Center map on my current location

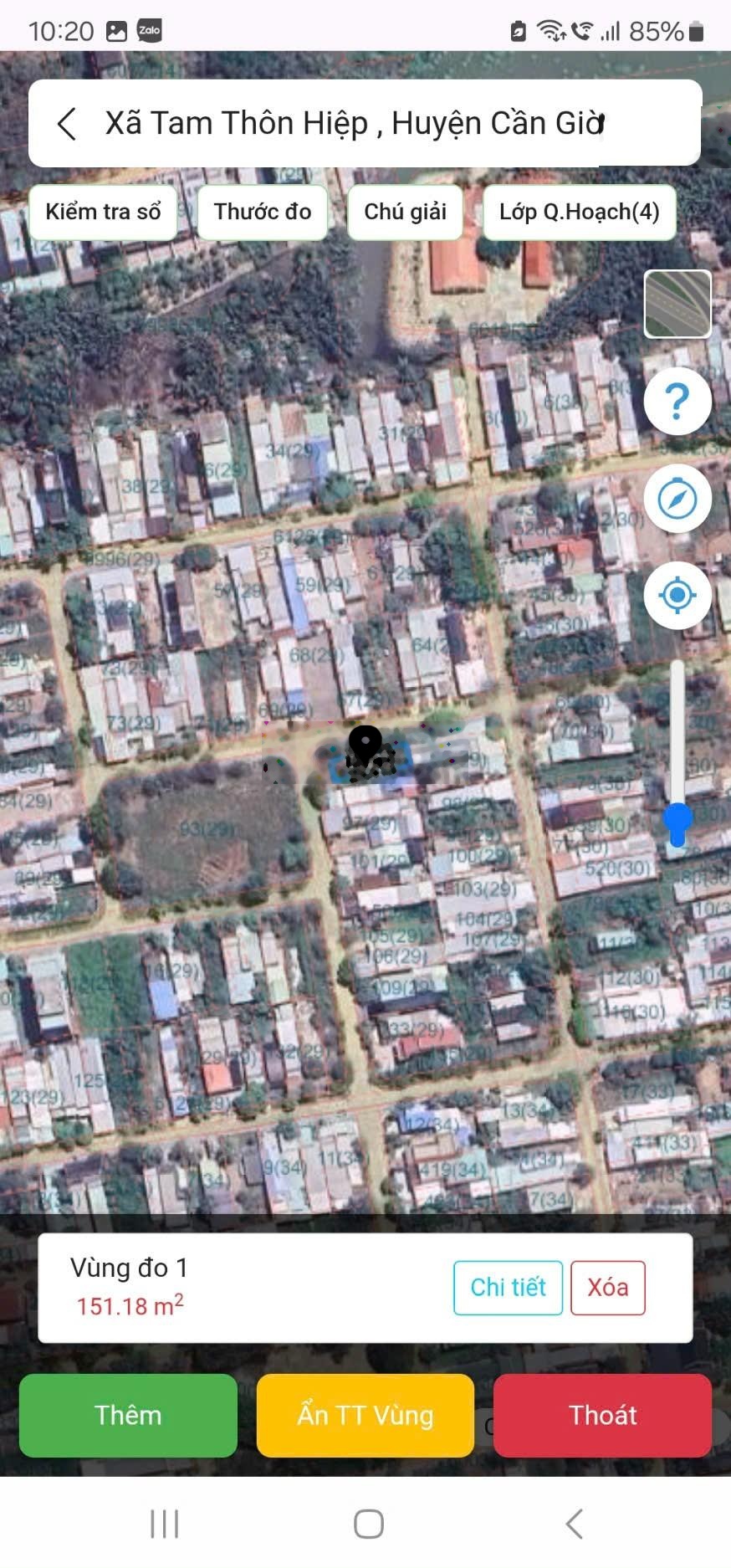pyautogui.click(x=677, y=596)
